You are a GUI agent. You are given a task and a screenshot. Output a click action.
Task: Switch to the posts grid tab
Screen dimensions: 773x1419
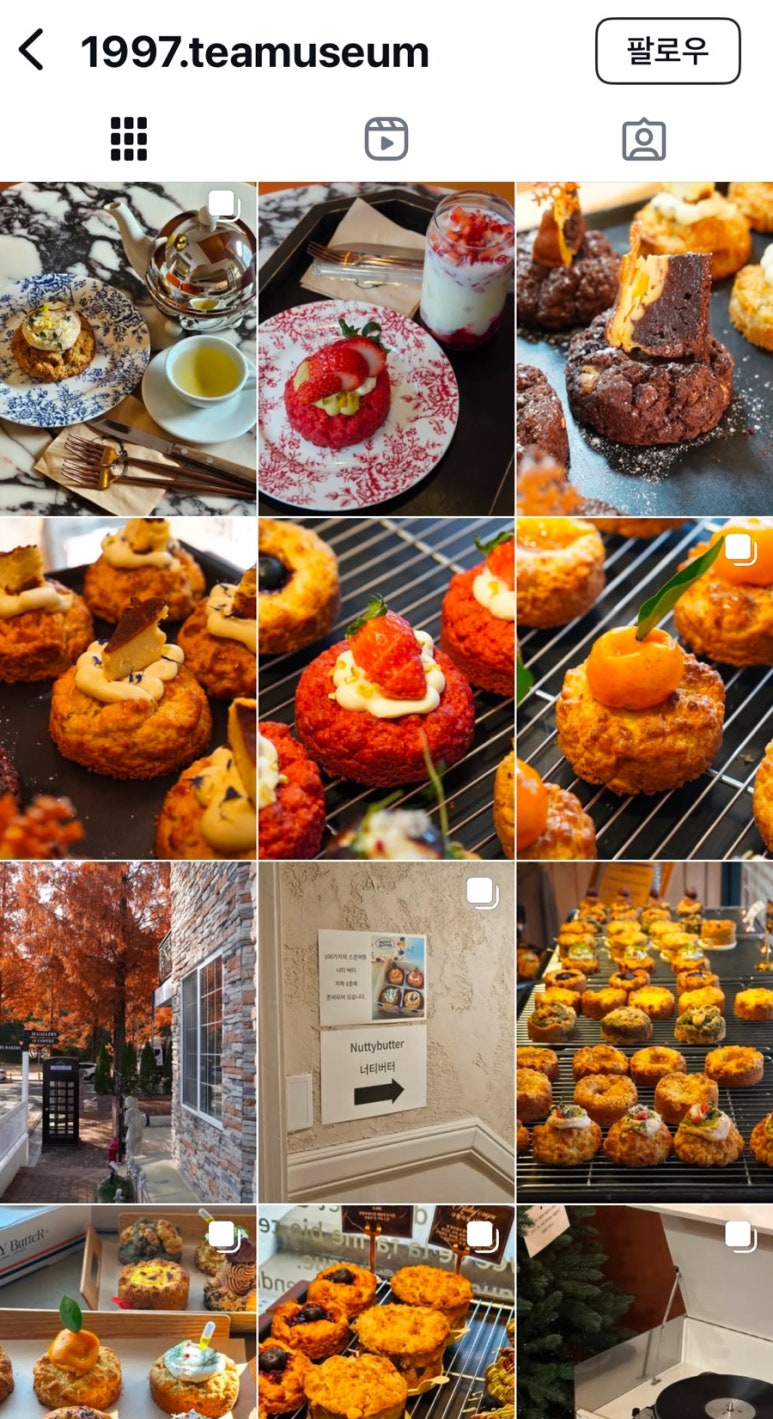(128, 139)
